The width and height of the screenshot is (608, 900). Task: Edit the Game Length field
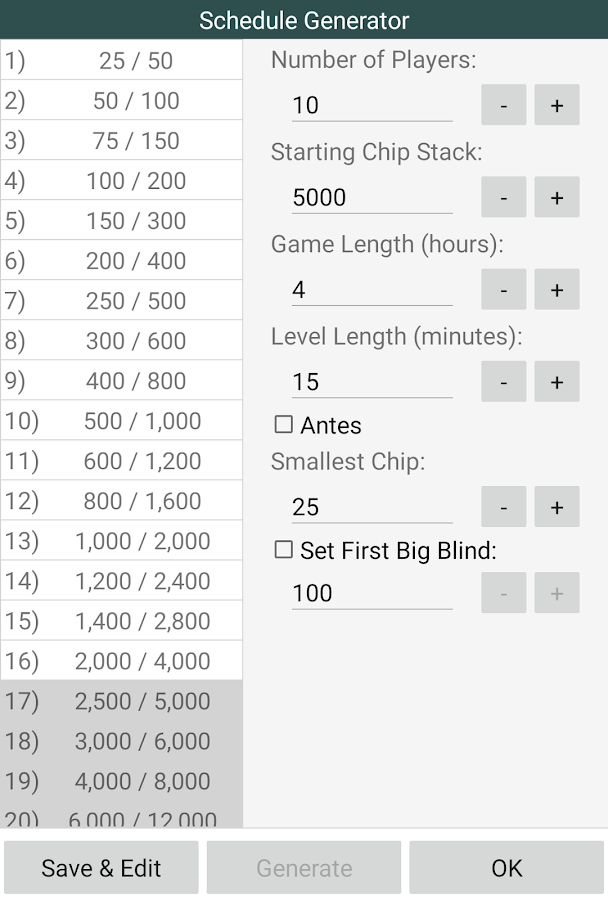click(371, 289)
